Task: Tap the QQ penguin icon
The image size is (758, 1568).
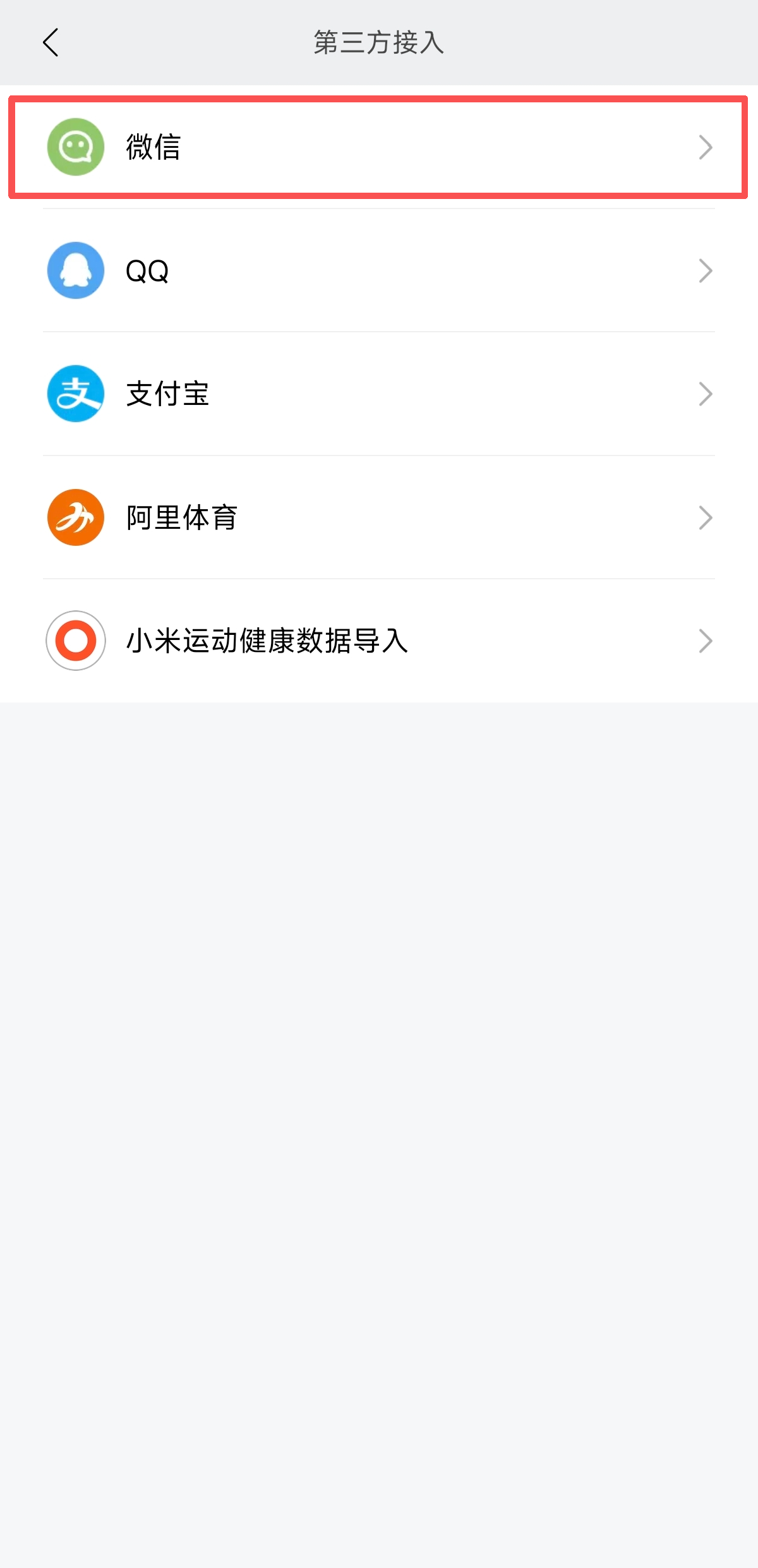Action: [75, 270]
